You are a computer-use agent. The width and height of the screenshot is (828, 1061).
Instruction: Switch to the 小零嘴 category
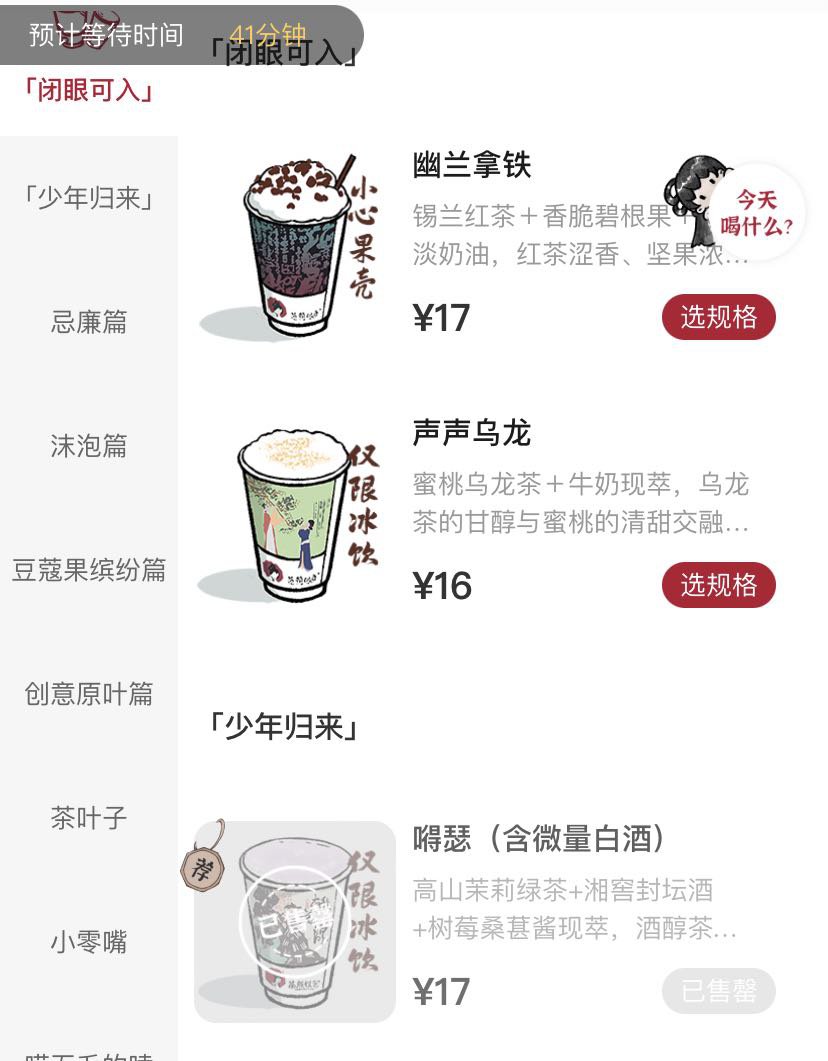89,942
